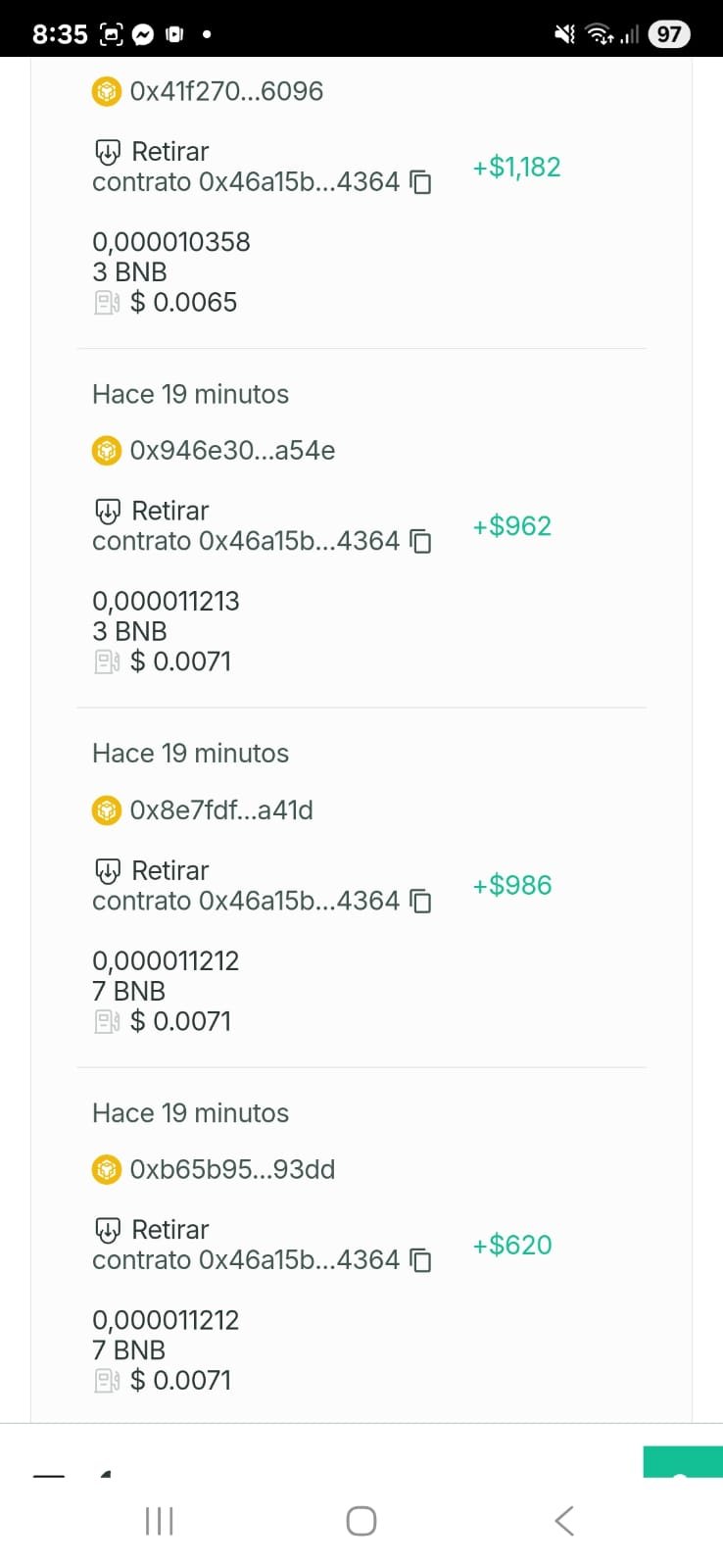
Task: Copy the contract address in the +$986 transaction
Action: (x=420, y=902)
